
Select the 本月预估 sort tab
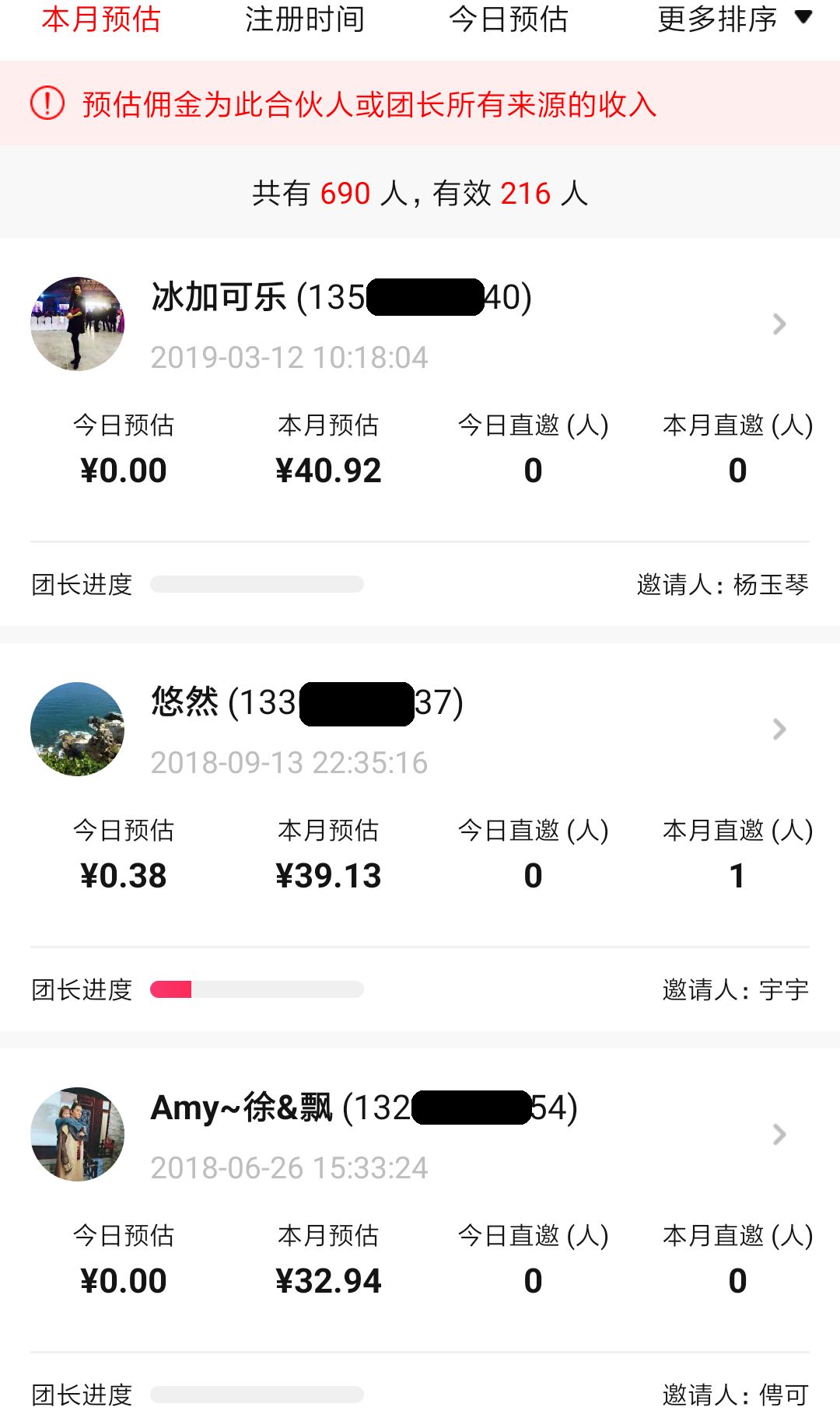101,19
